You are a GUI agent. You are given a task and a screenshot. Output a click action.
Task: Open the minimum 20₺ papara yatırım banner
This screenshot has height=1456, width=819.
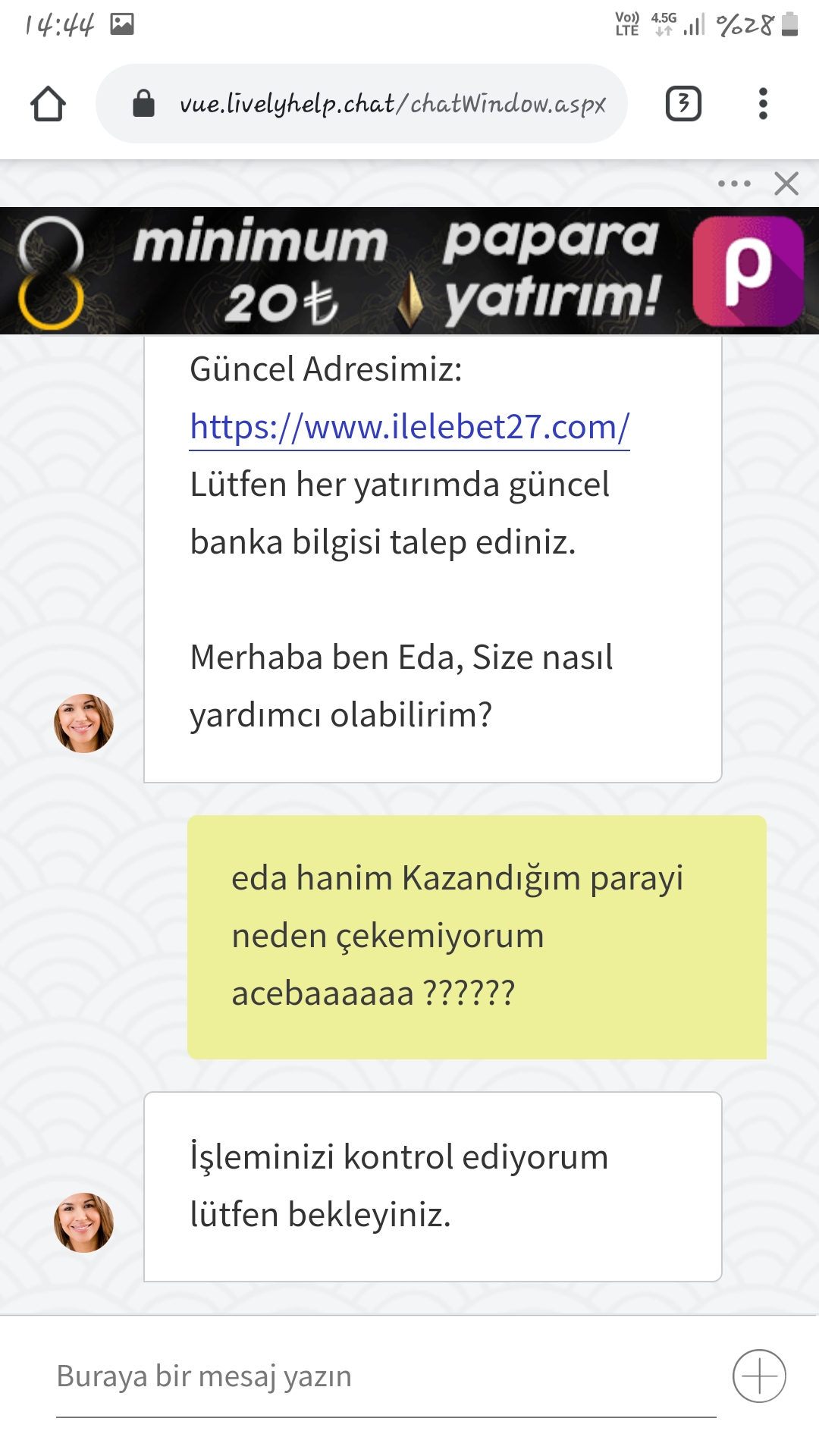tap(409, 271)
